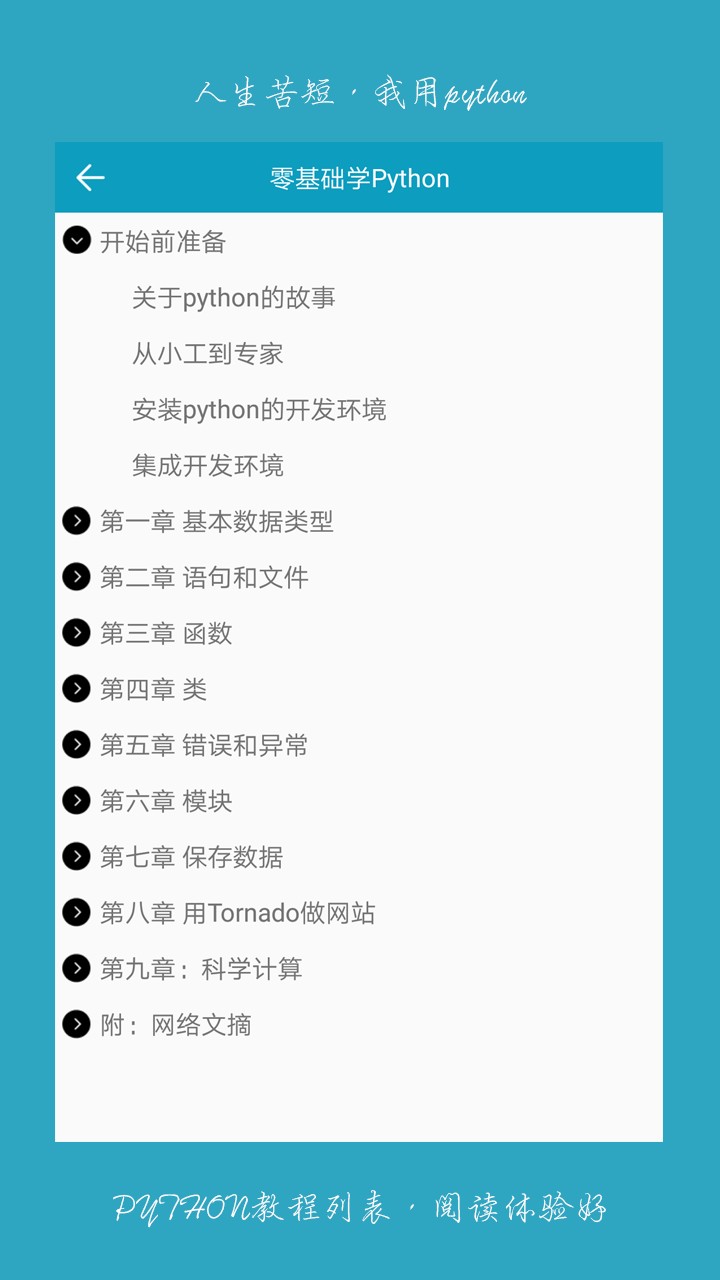This screenshot has width=720, height=1280.
Task: Expand the 第八章 用Tornado做网站 chapter
Action: (x=76, y=913)
